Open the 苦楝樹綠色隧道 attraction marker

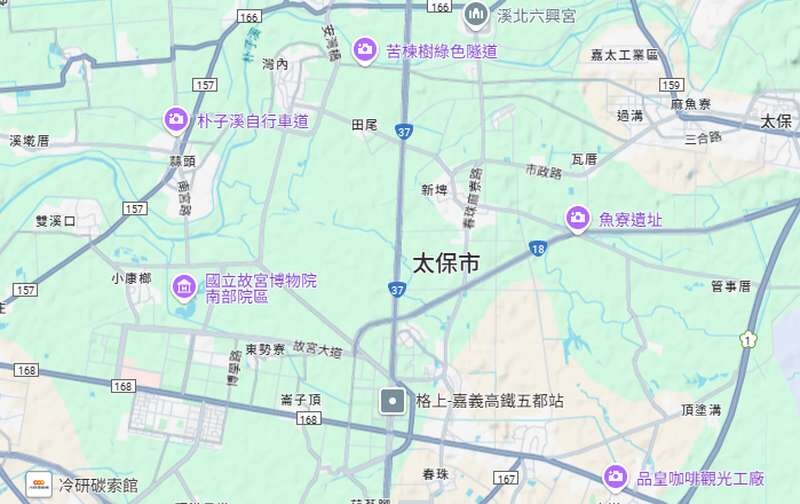[365, 49]
